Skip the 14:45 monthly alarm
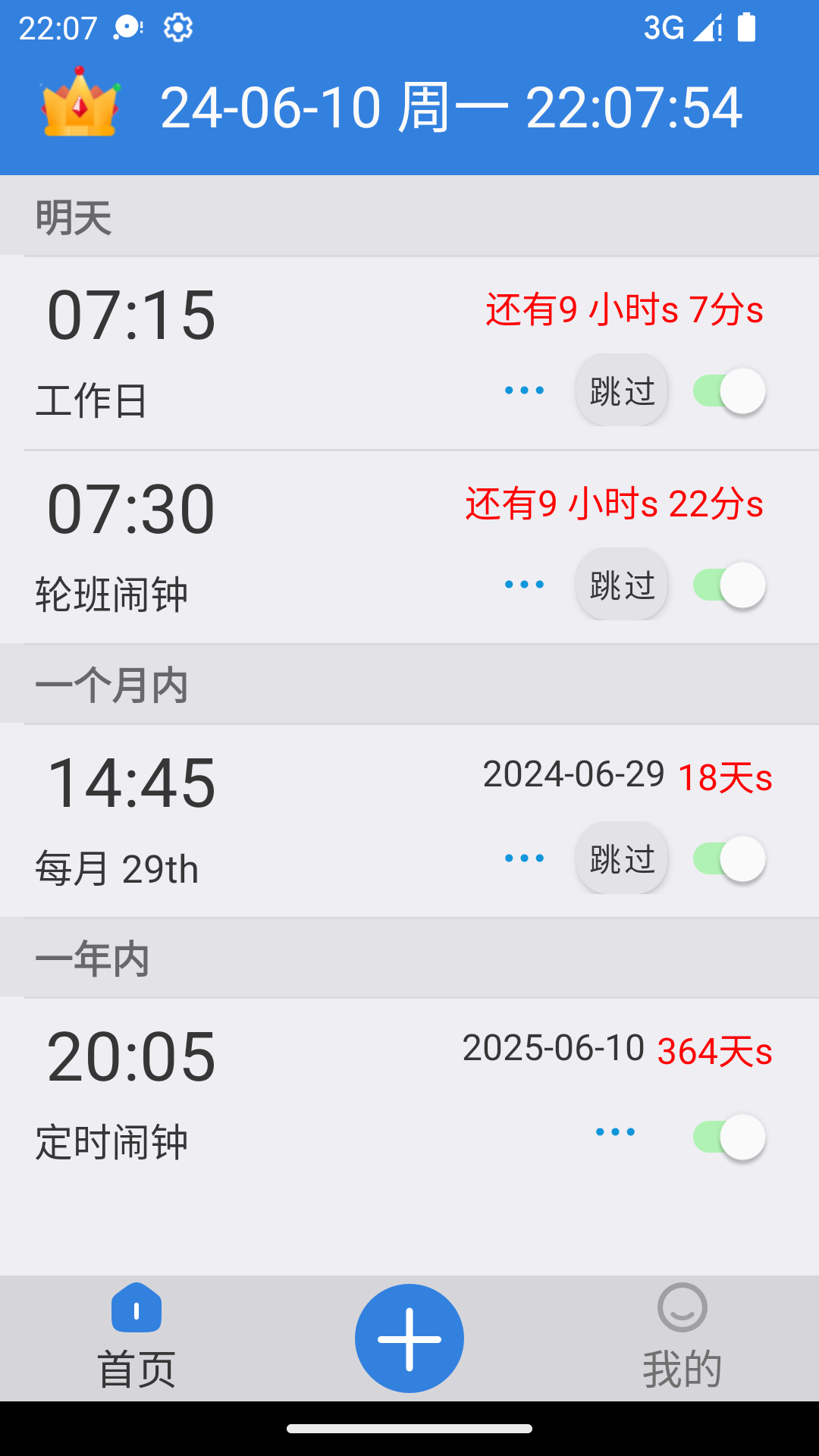This screenshot has width=819, height=1456. tap(622, 858)
